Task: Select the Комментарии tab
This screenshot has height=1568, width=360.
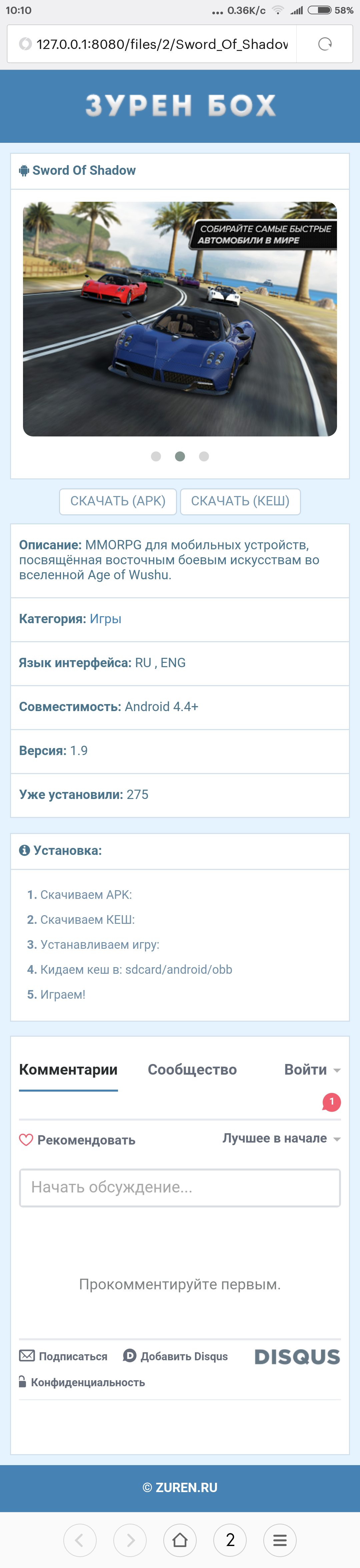Action: coord(68,1070)
